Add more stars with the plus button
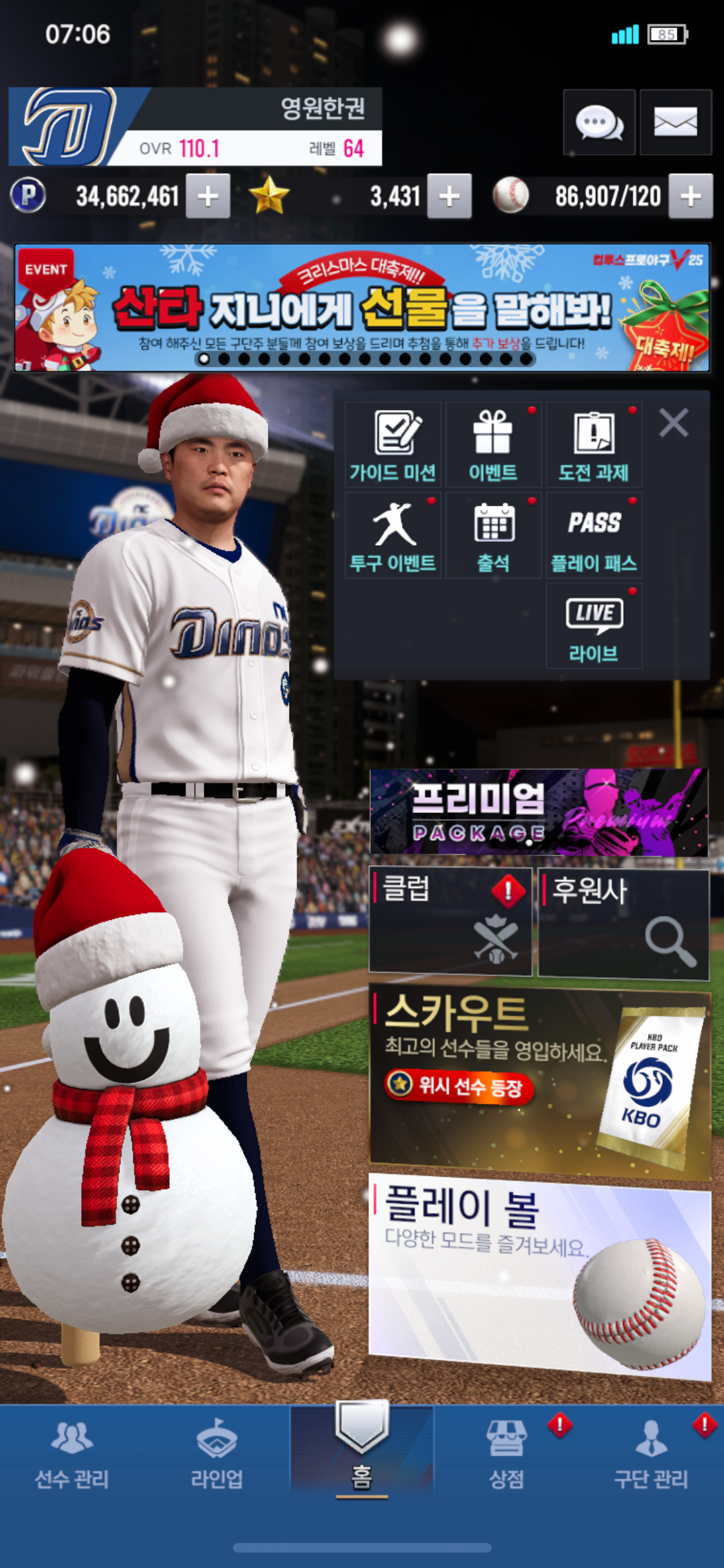Viewport: 724px width, 1568px height. click(x=449, y=196)
